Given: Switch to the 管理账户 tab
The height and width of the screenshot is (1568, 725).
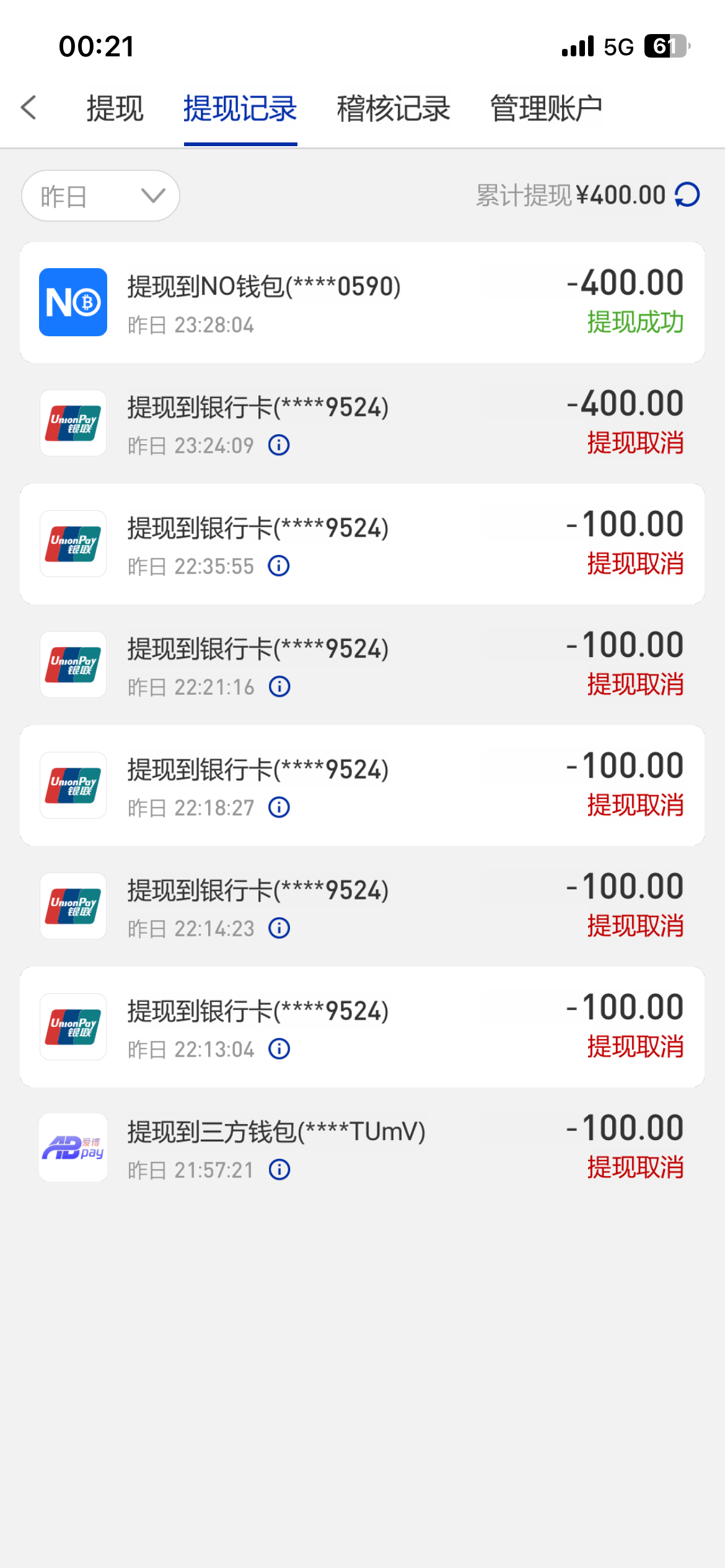Looking at the screenshot, I should (x=546, y=109).
